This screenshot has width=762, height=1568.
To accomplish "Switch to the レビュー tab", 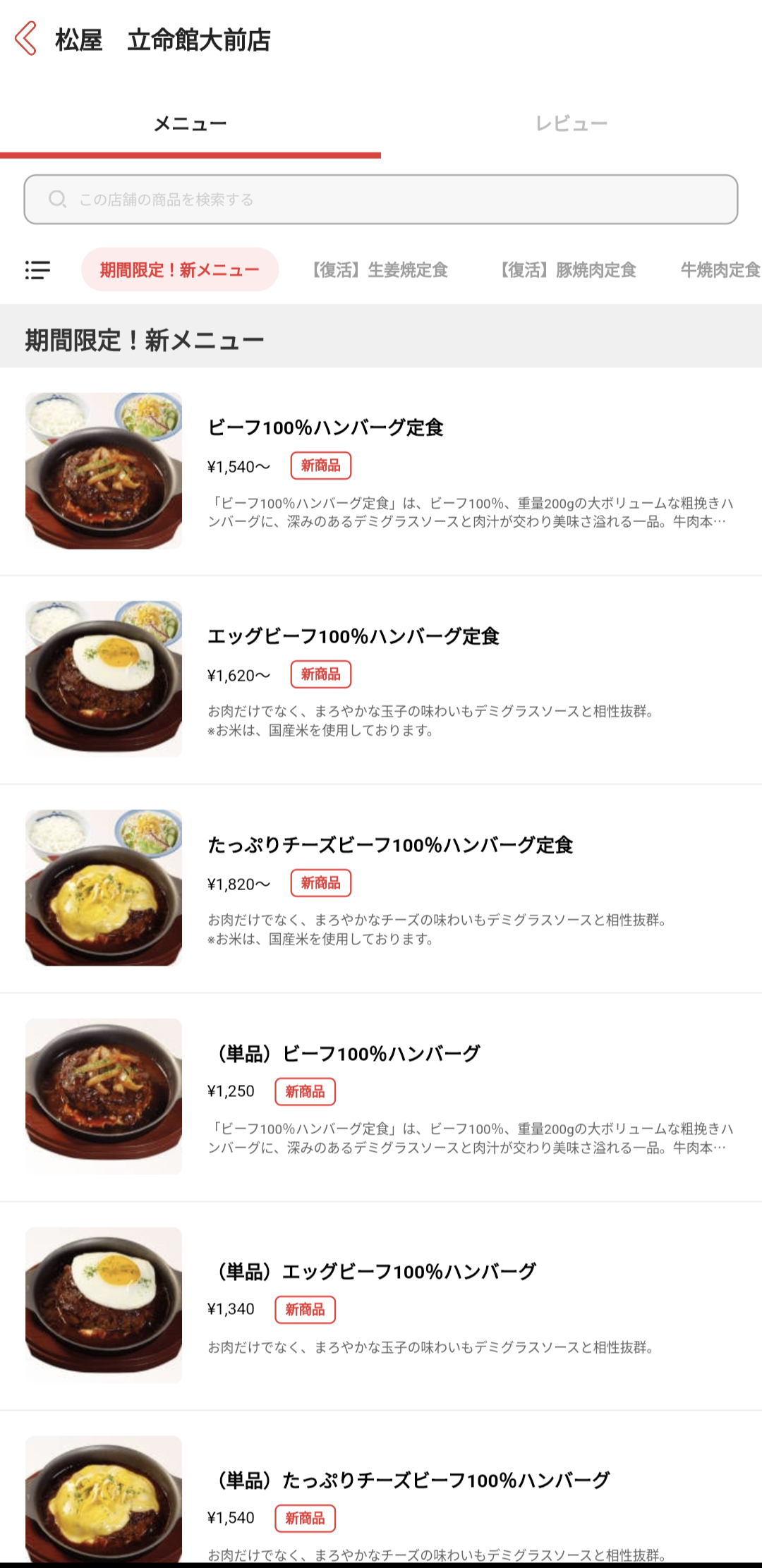I will point(571,124).
